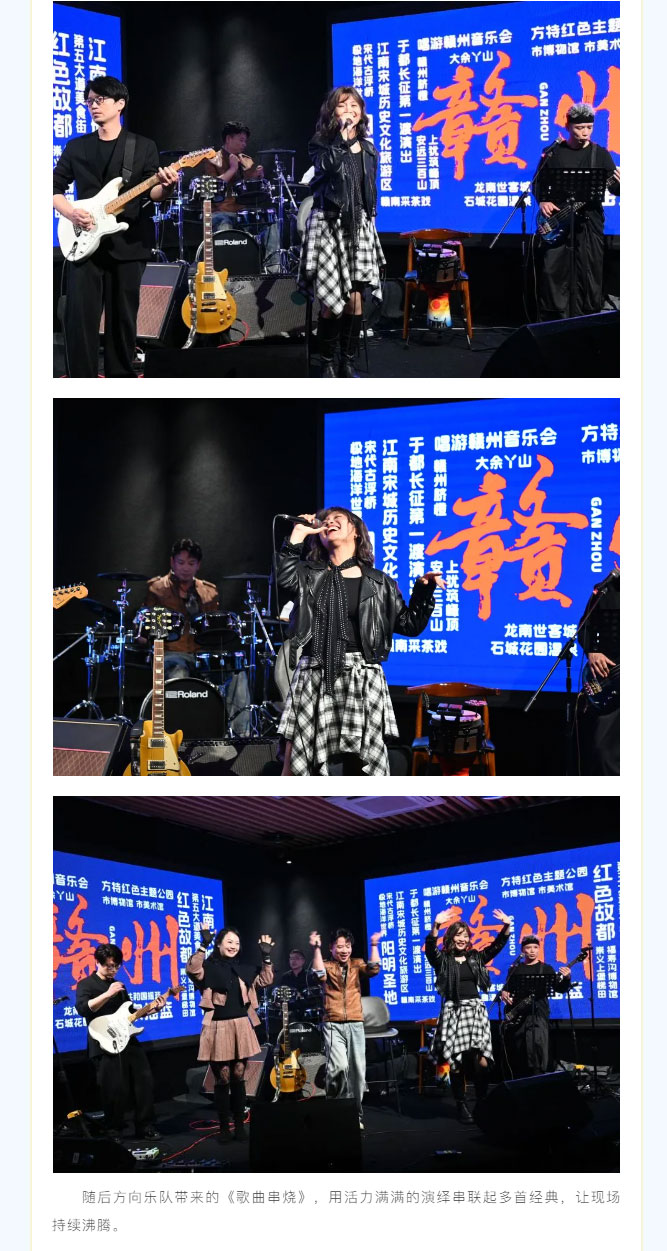The height and width of the screenshot is (1251, 667).
Task: View the close-up photo of the singer performing
Action: [336, 587]
